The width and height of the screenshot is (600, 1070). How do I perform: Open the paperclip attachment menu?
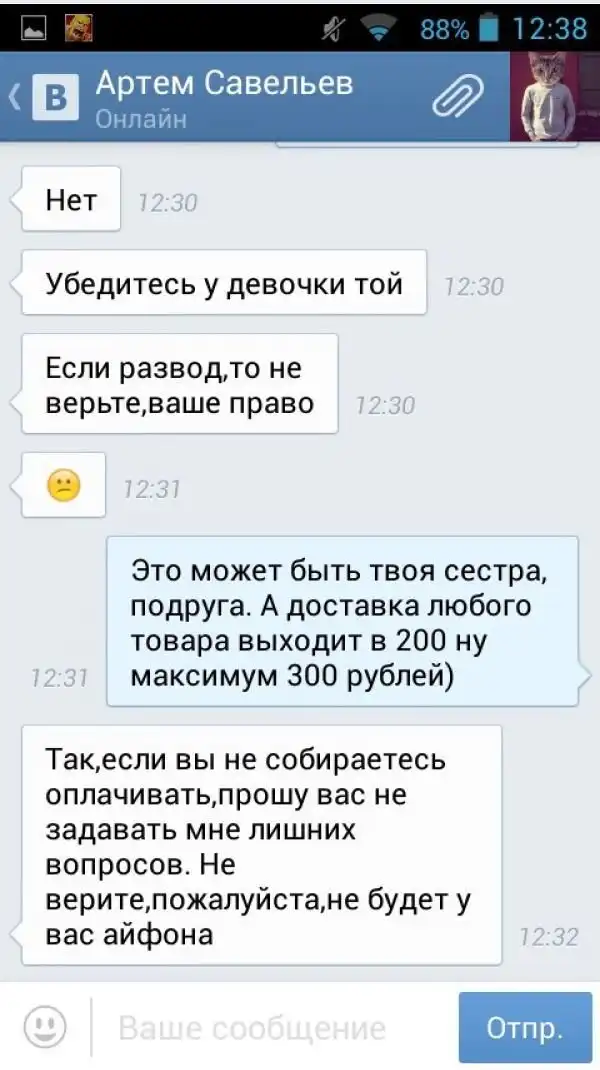pyautogui.click(x=457, y=98)
